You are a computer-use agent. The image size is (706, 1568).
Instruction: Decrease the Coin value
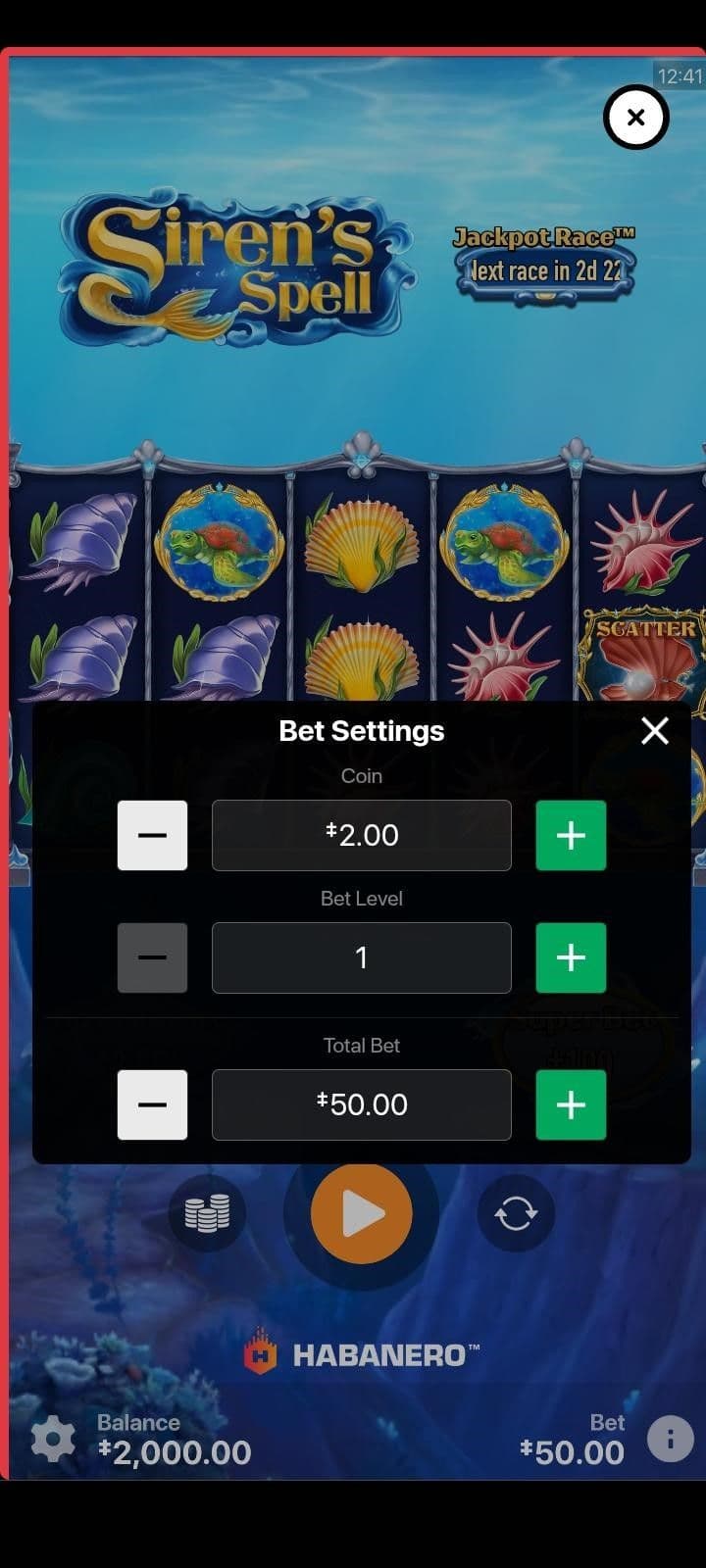152,835
